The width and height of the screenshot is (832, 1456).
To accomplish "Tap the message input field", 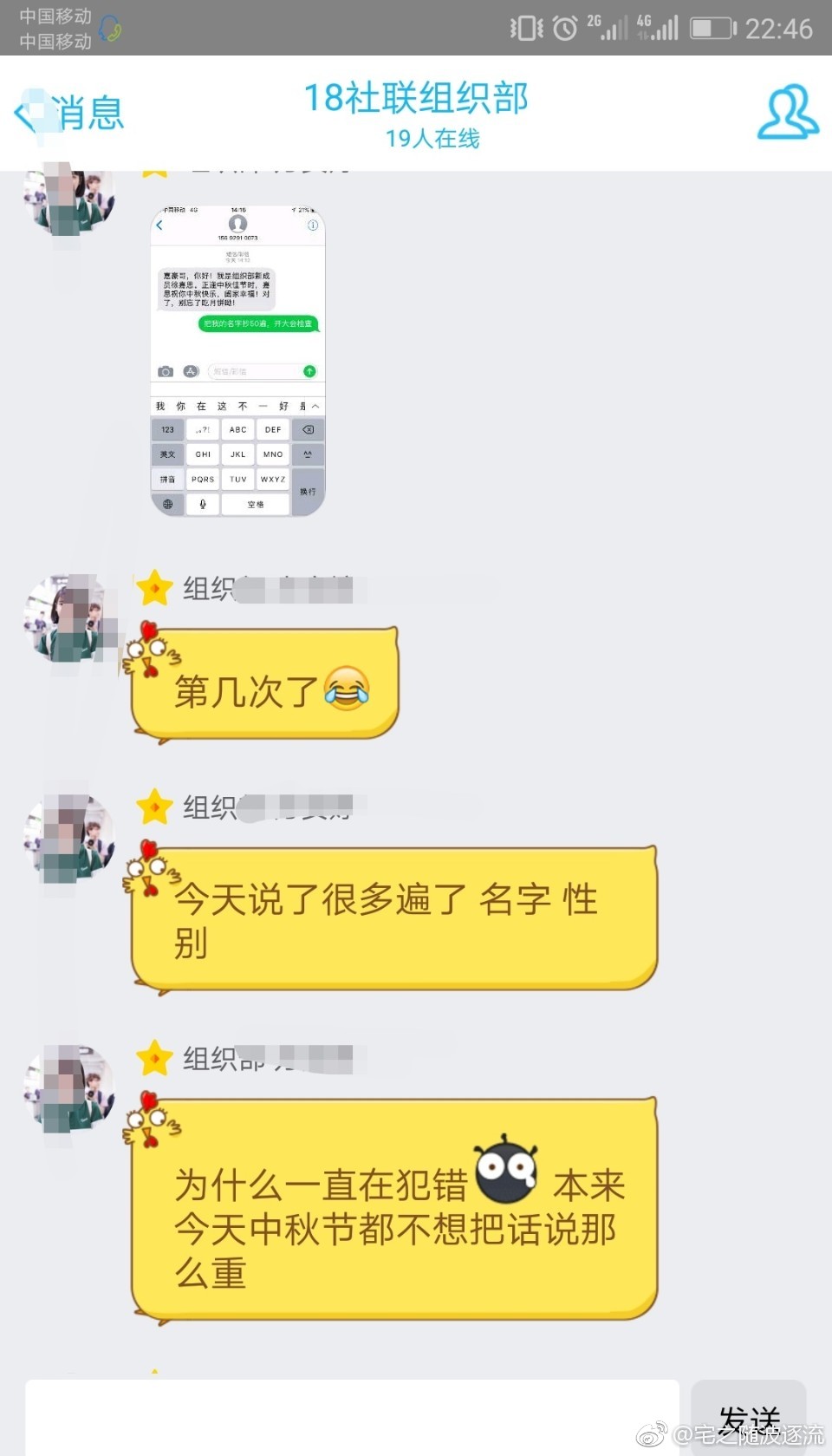I will [351, 1415].
